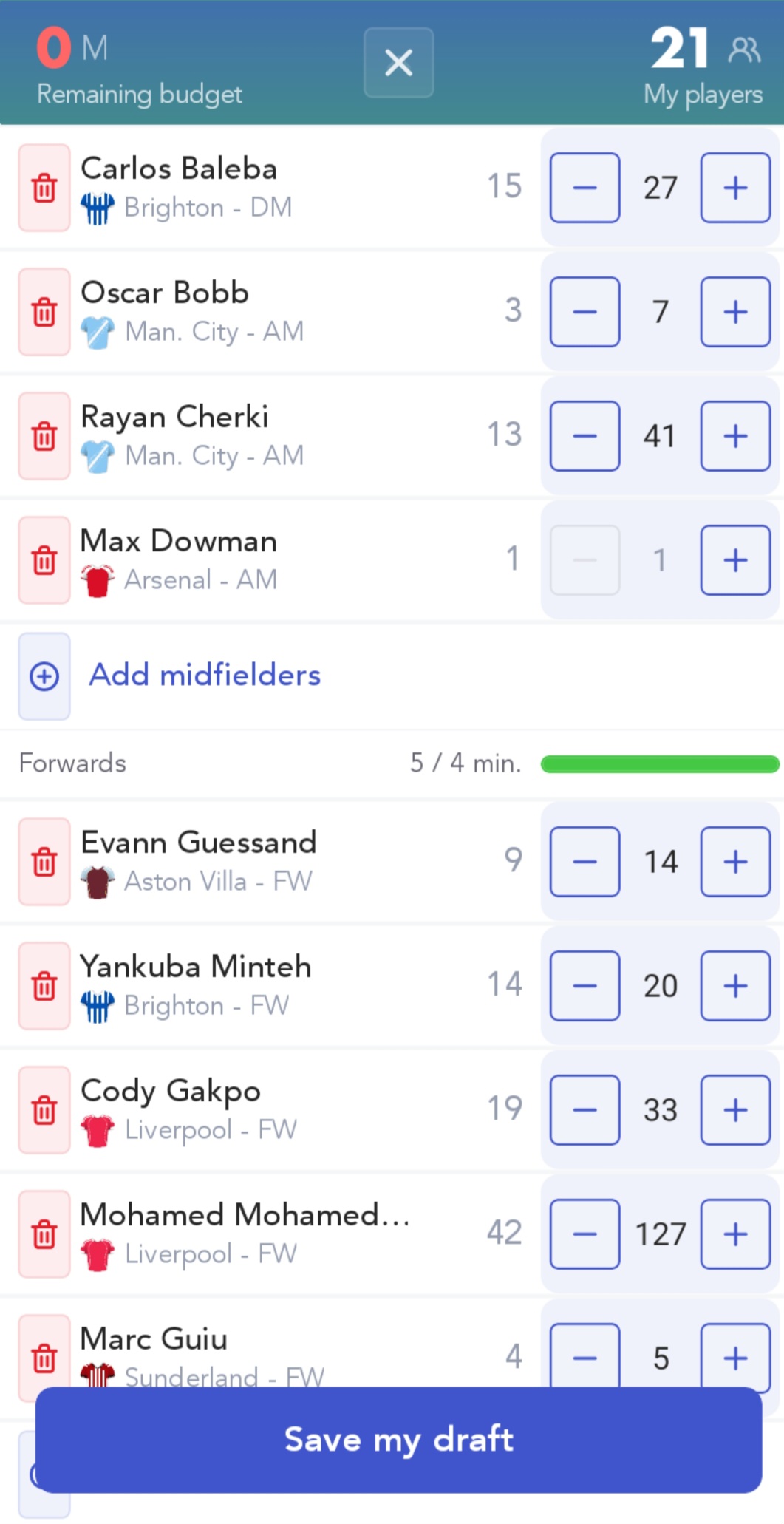Decrease Carlos Baleba's bid
784x1524 pixels.
click(x=584, y=188)
